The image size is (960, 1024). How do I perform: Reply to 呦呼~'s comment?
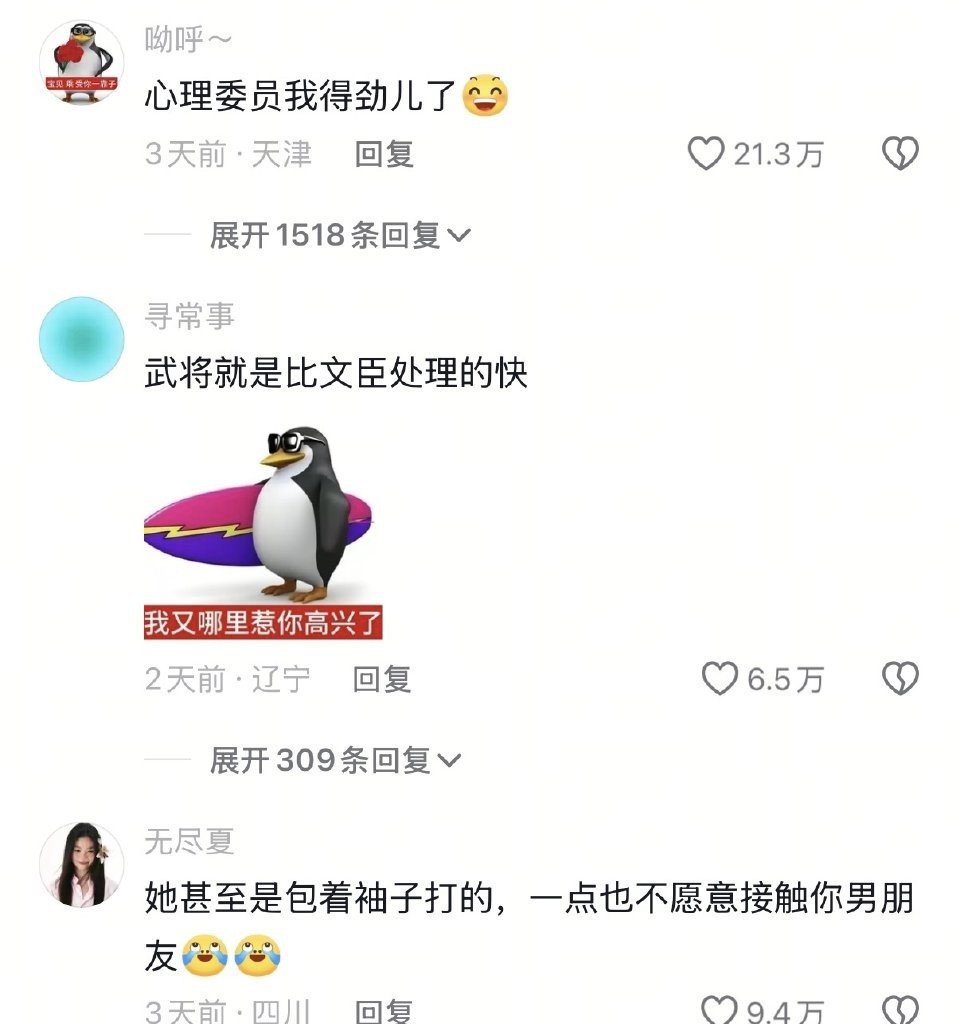pyautogui.click(x=386, y=155)
